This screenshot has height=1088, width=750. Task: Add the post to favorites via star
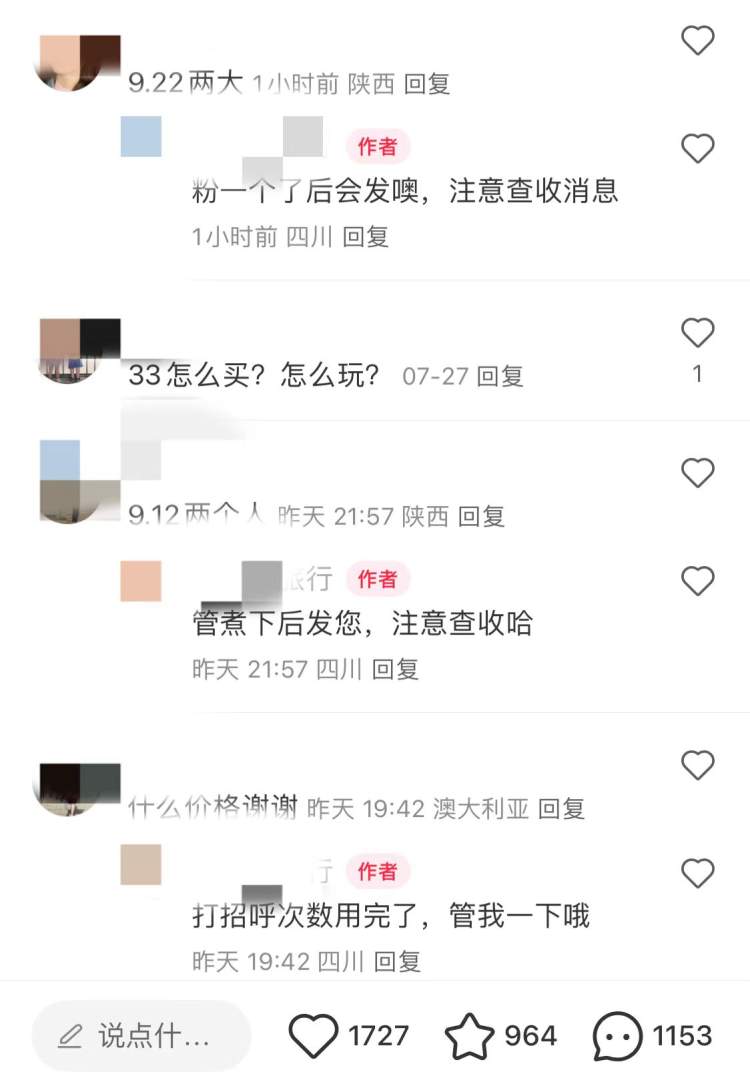click(x=469, y=1036)
